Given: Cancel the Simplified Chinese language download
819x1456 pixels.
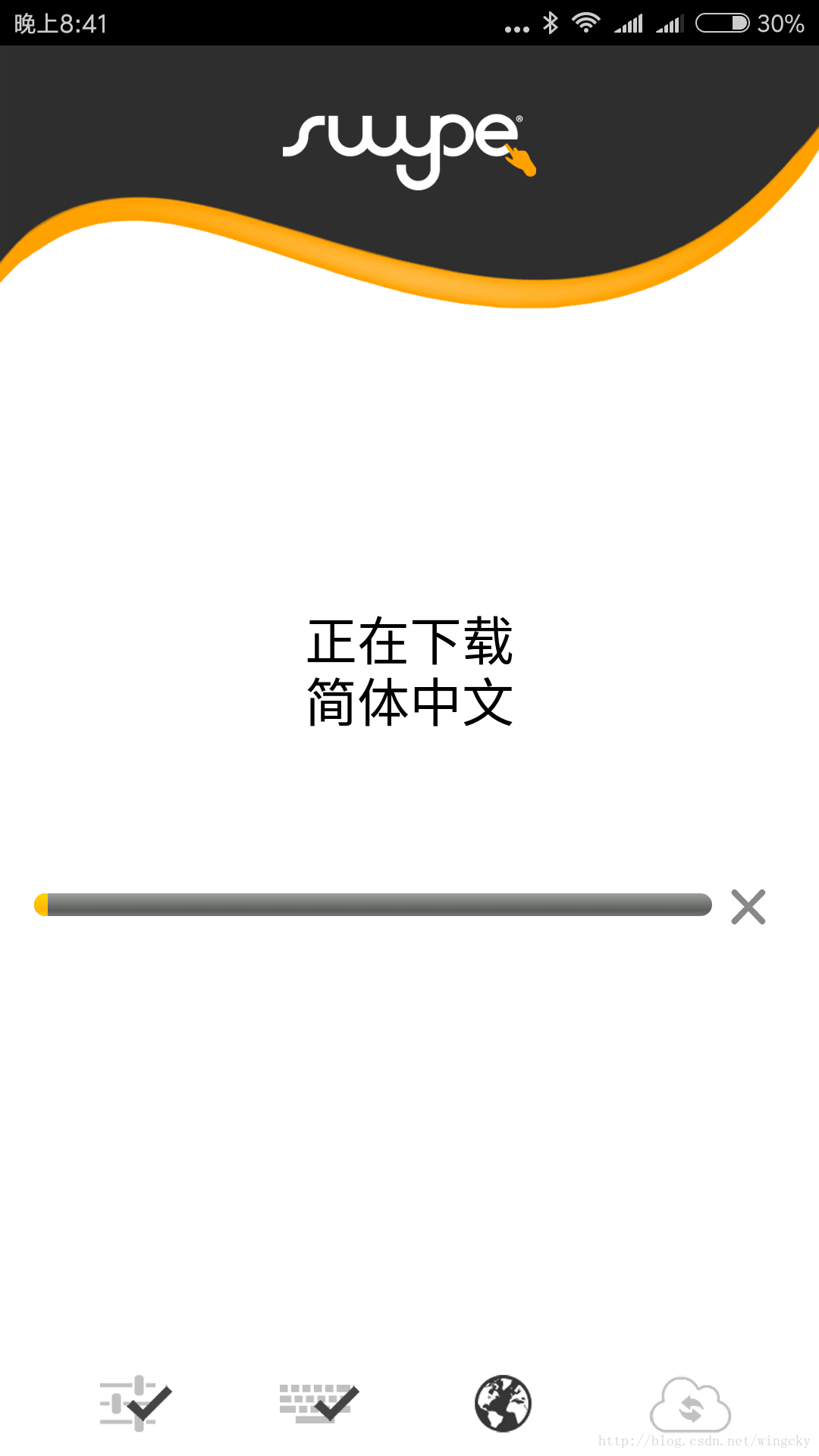Looking at the screenshot, I should [x=748, y=906].
